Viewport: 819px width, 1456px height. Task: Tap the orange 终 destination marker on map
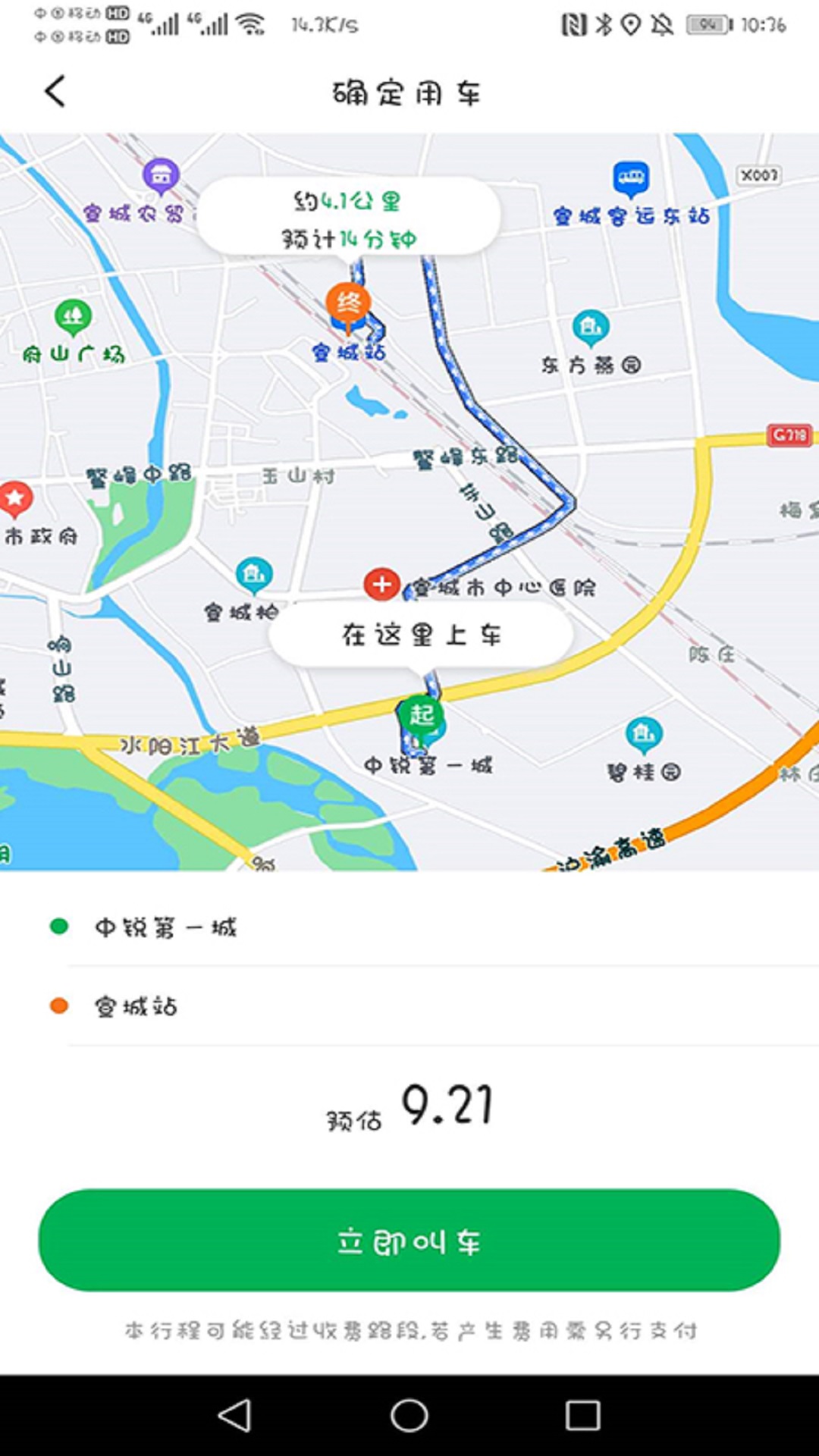348,306
